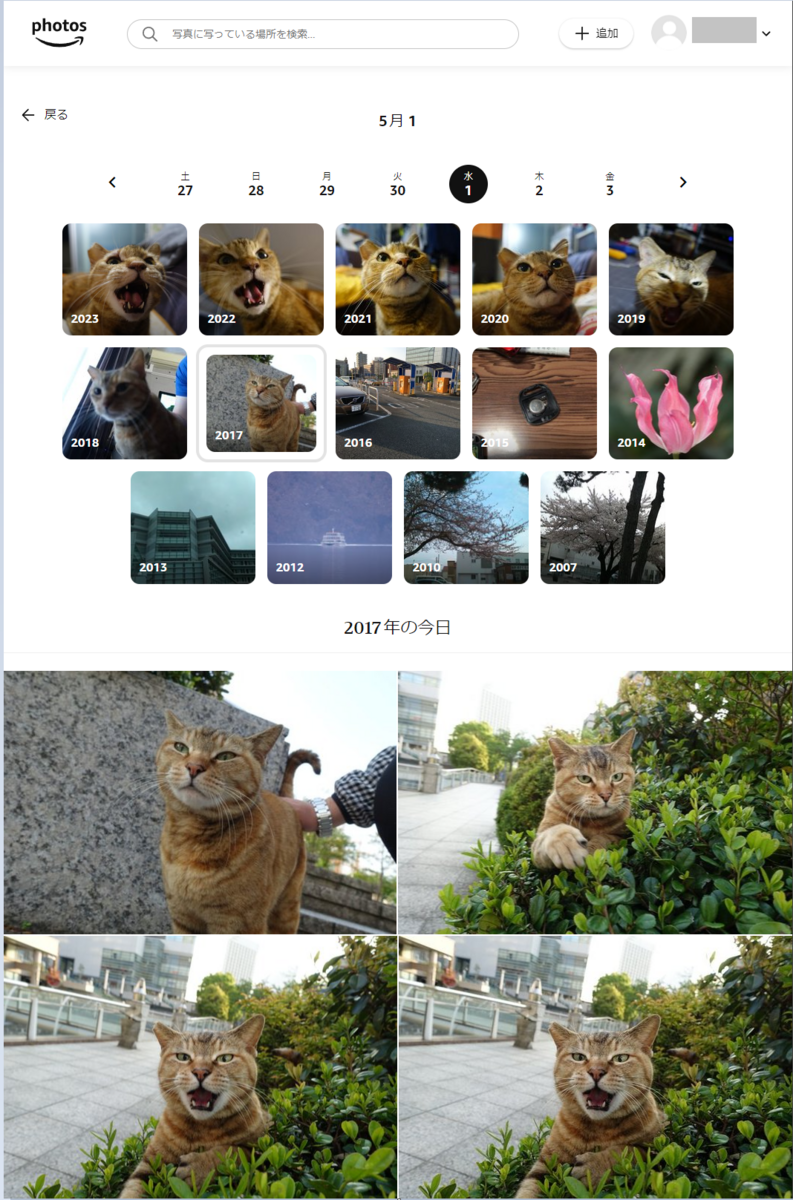Select Tuesday 30 in date strip
Screen dimensions: 793x1200
click(398, 184)
